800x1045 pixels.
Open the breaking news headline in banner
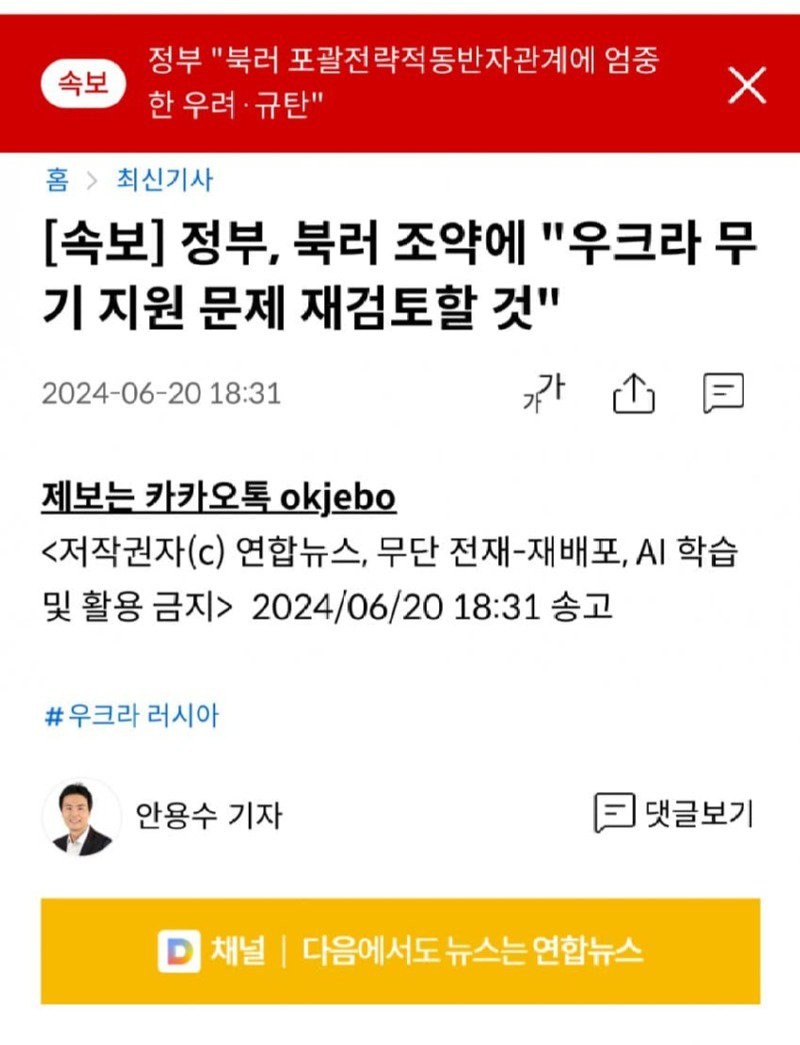point(404,84)
